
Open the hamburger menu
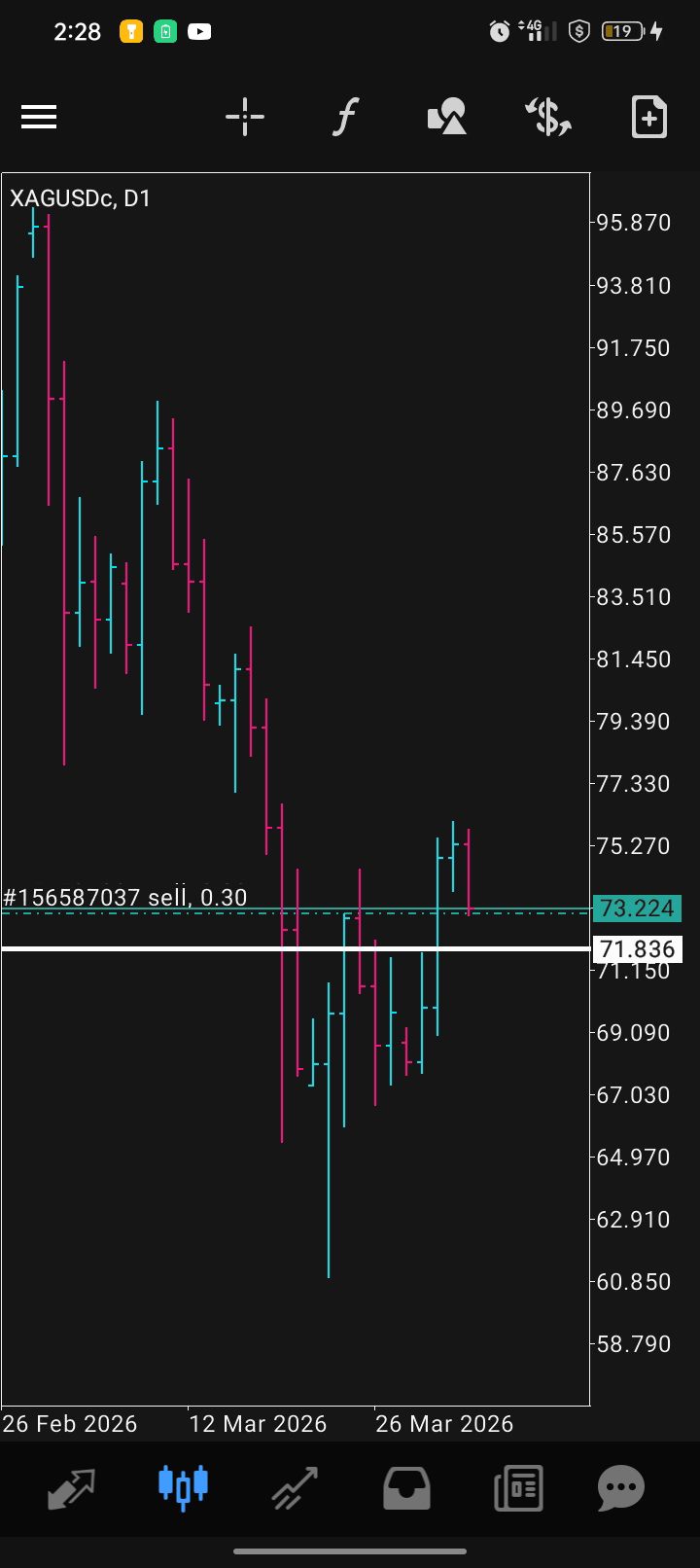point(39,118)
